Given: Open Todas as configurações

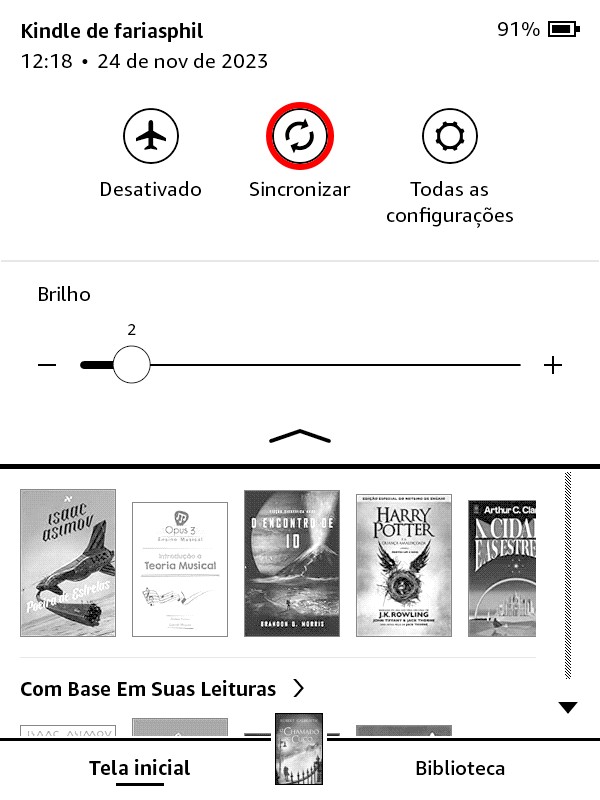Looking at the screenshot, I should [x=449, y=136].
